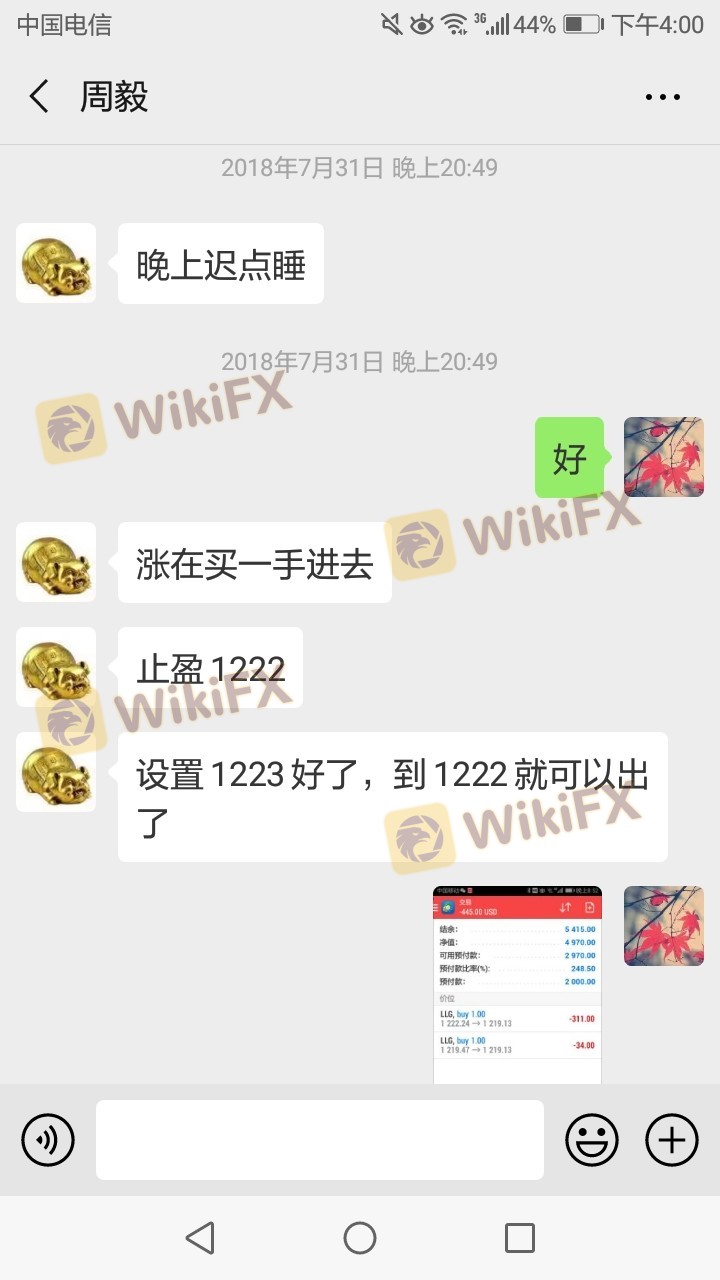Go back from the 周毅 chat
Image resolution: width=720 pixels, height=1280 pixels.
(39, 97)
